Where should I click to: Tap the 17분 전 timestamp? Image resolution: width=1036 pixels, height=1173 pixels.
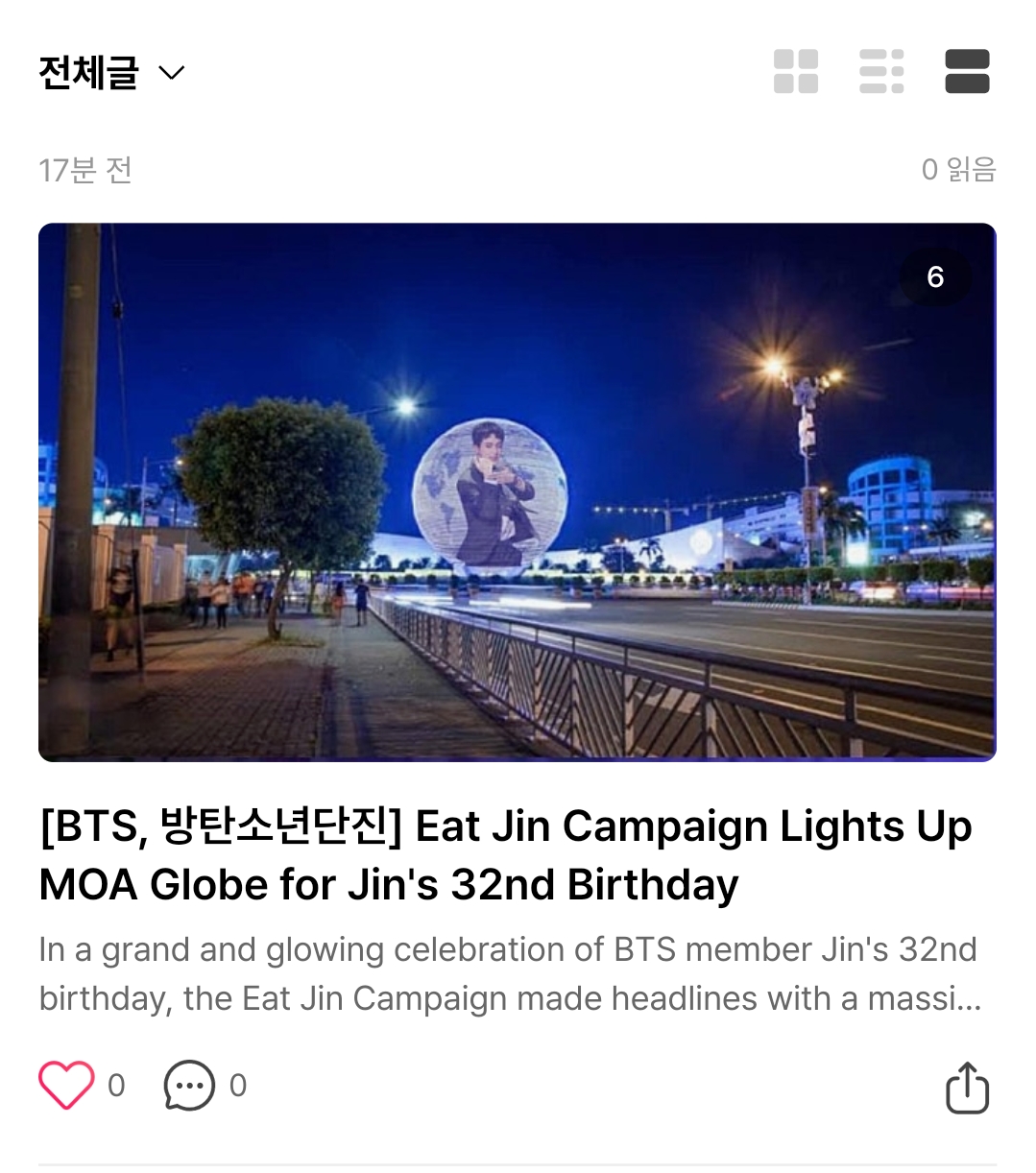pyautogui.click(x=86, y=170)
